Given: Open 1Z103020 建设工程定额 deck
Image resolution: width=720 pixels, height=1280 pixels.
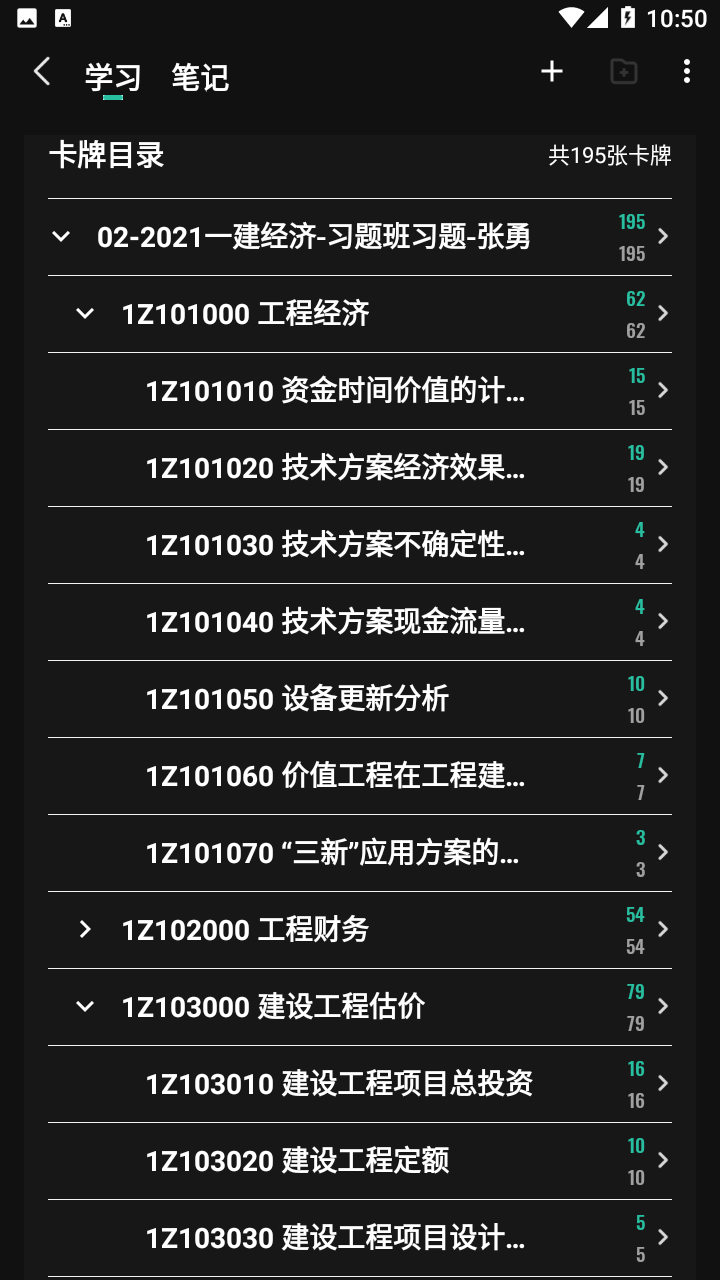Looking at the screenshot, I should point(360,1161).
